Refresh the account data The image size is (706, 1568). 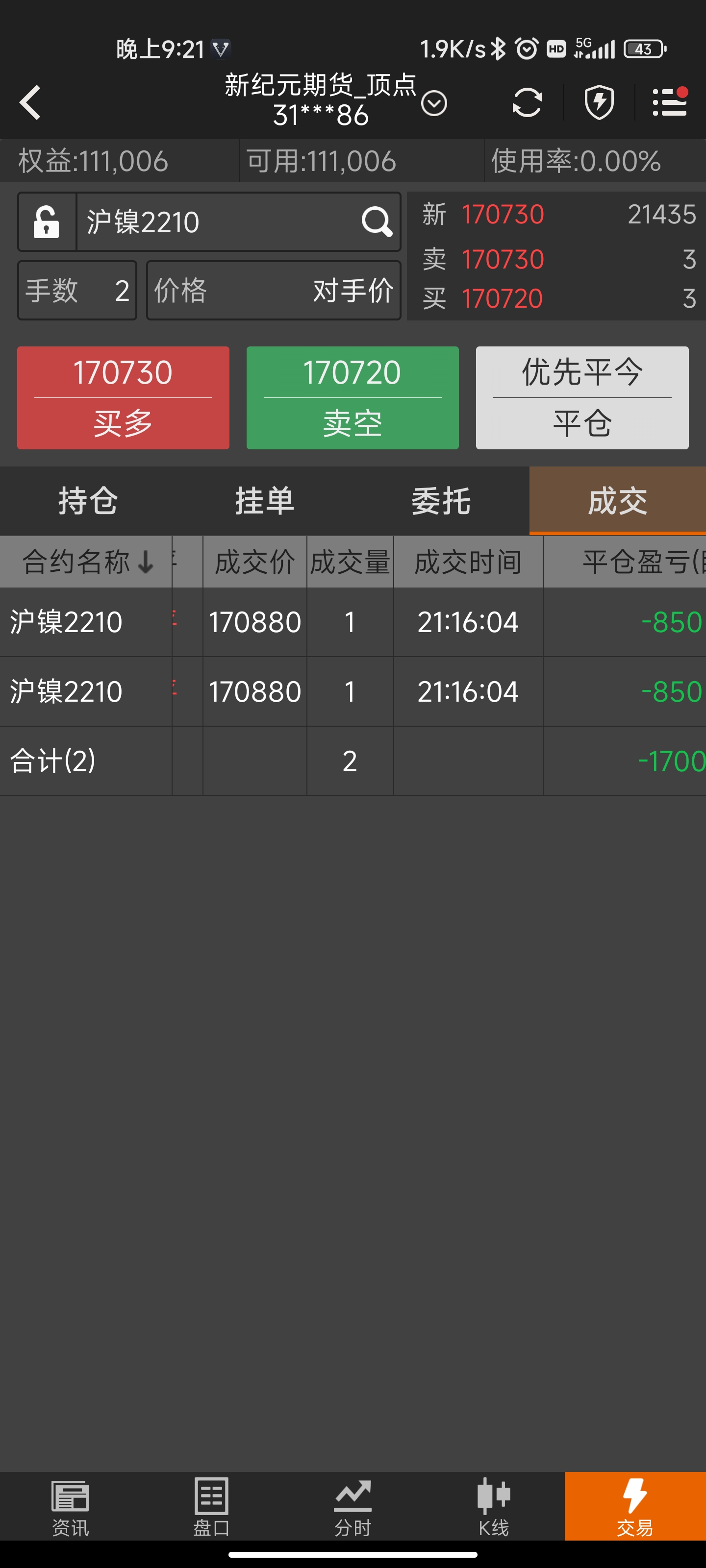tap(527, 102)
